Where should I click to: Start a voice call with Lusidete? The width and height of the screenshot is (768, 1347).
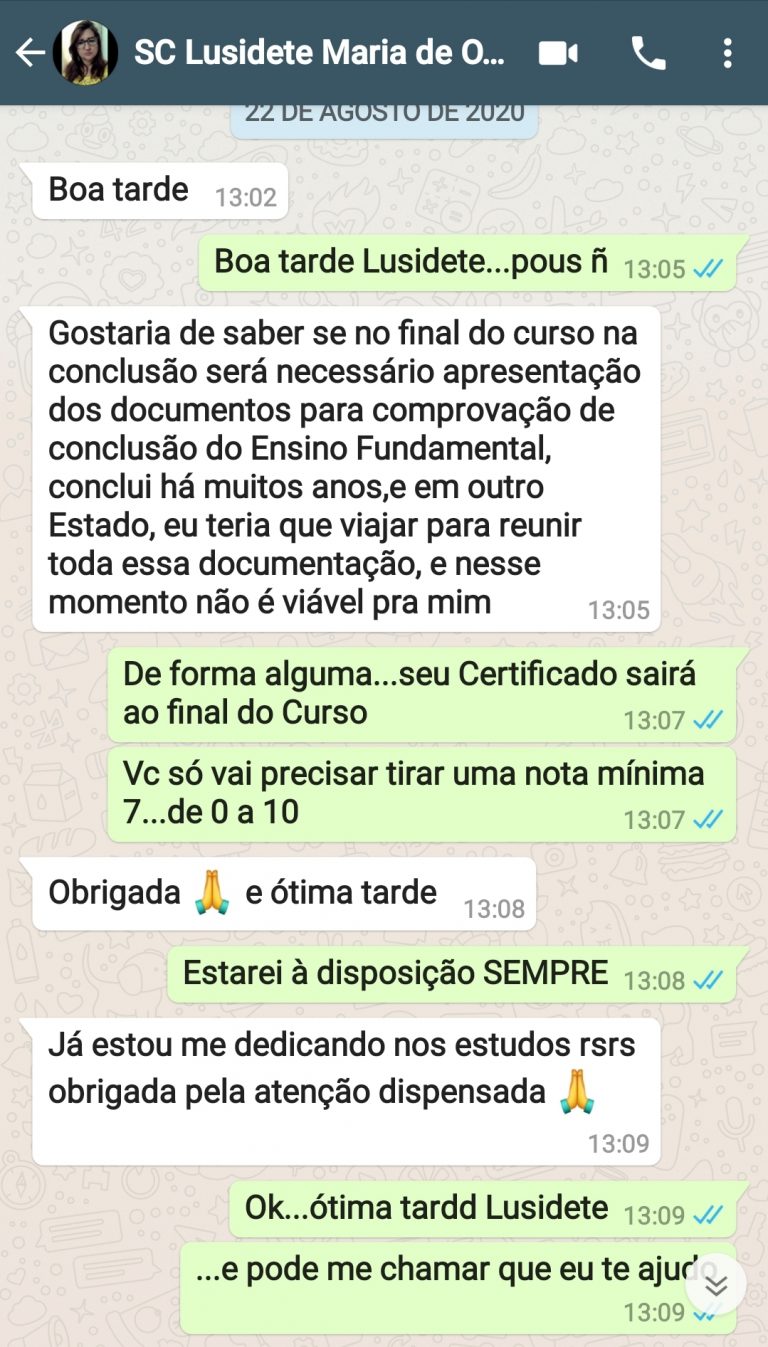click(x=648, y=53)
